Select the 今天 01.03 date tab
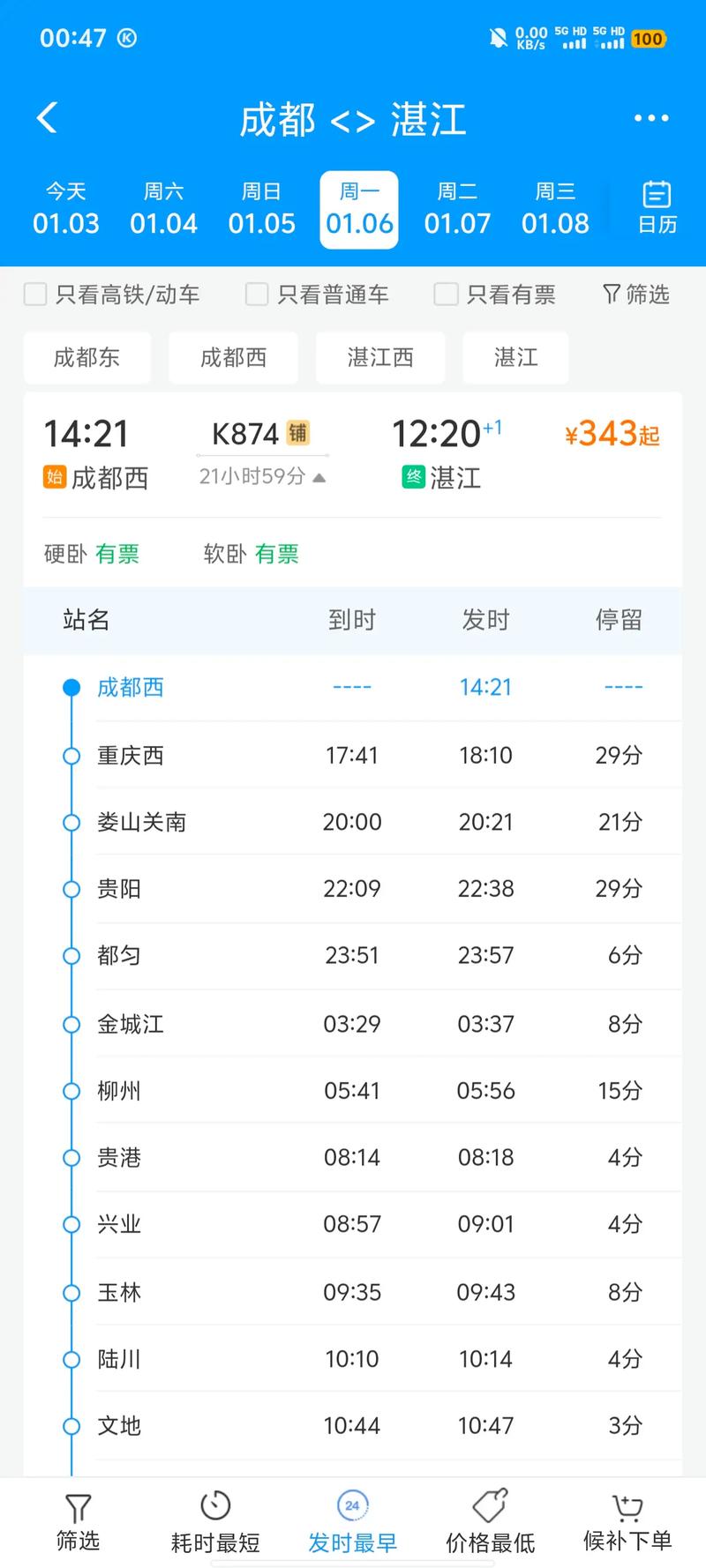The width and height of the screenshot is (706, 1568). [x=66, y=209]
